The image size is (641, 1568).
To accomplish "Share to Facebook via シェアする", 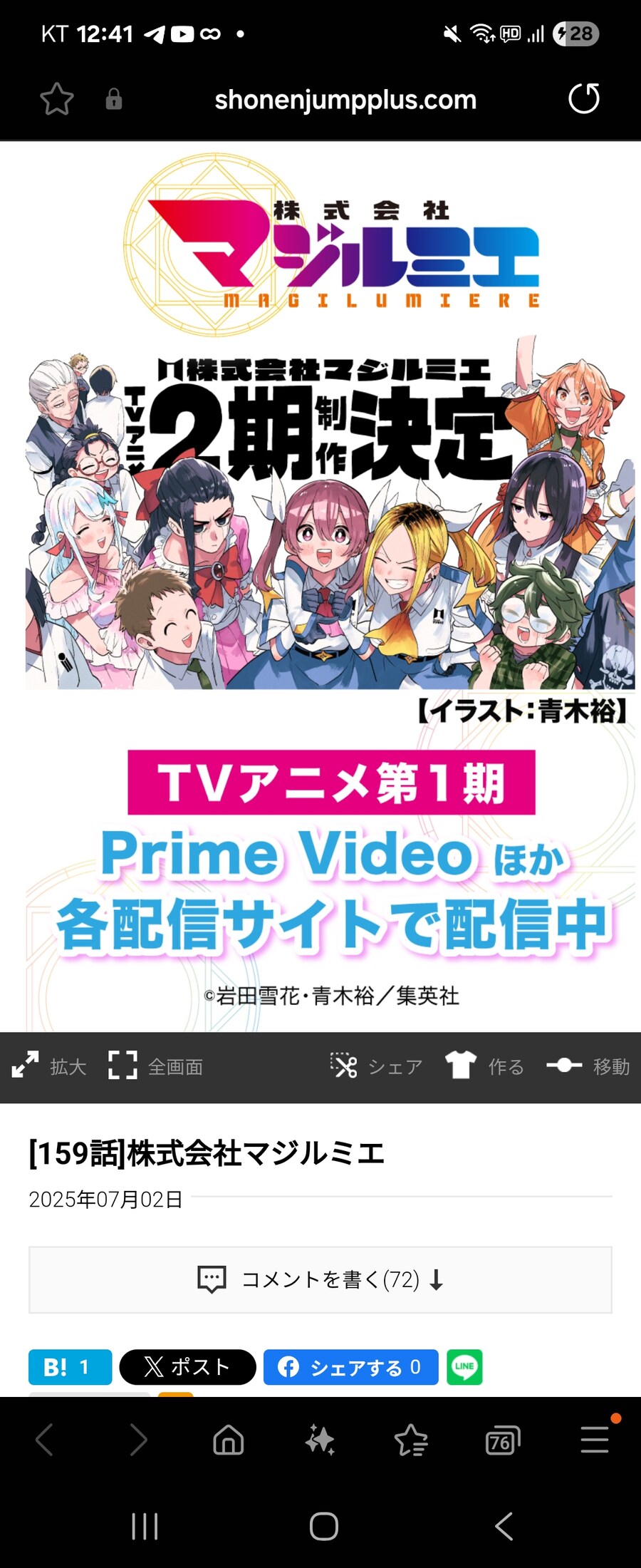I will pos(350,1367).
